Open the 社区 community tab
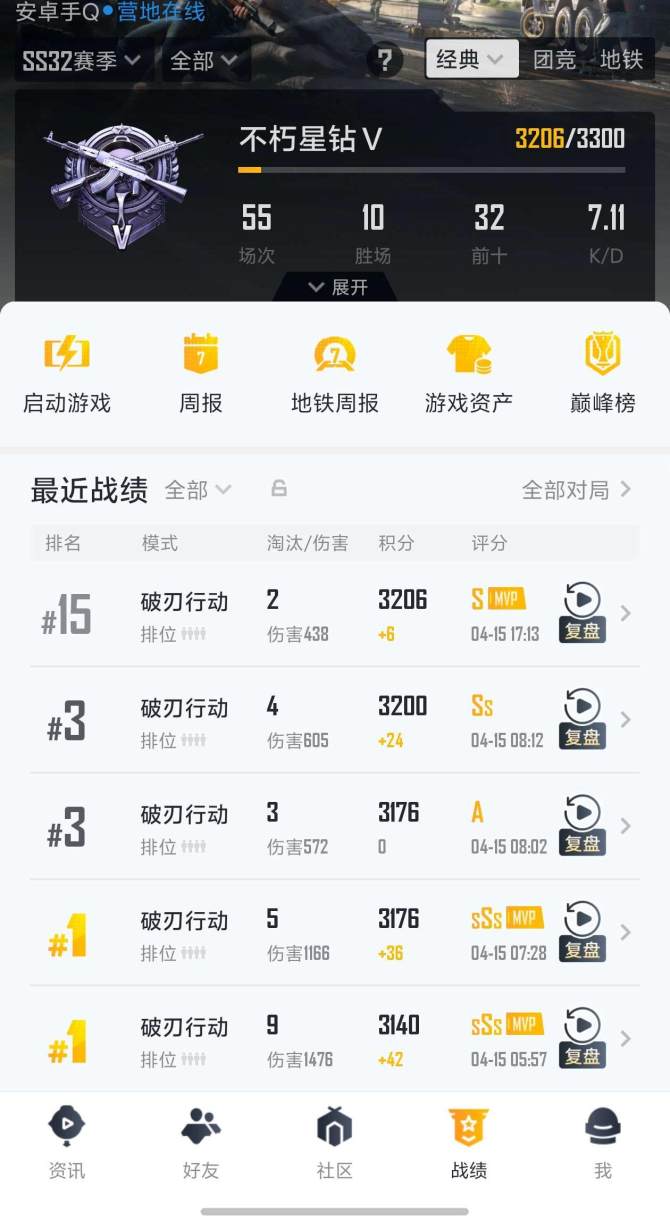The height and width of the screenshot is (1229, 670). coord(335,1143)
